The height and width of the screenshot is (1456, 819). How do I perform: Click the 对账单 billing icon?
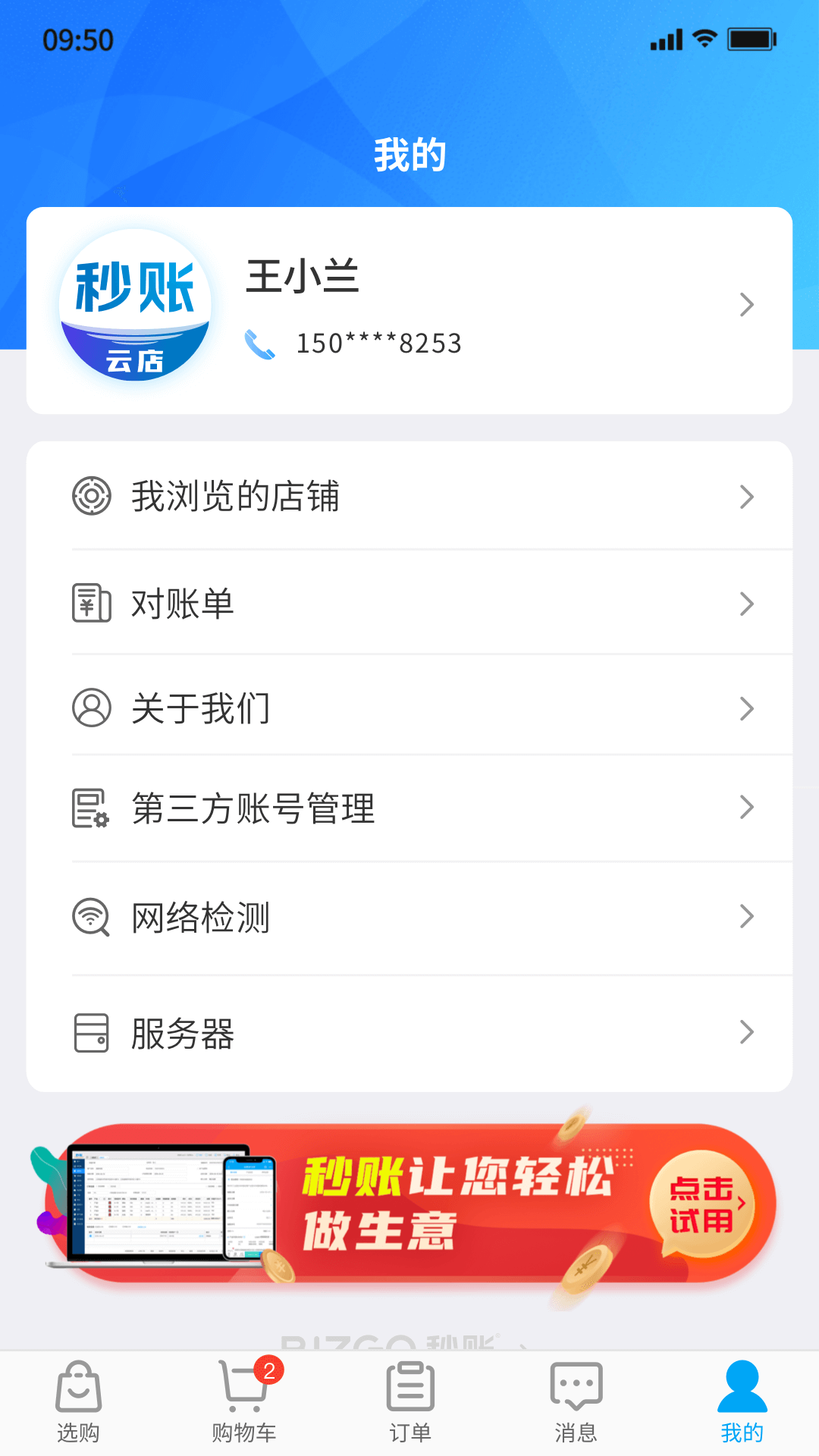click(92, 603)
